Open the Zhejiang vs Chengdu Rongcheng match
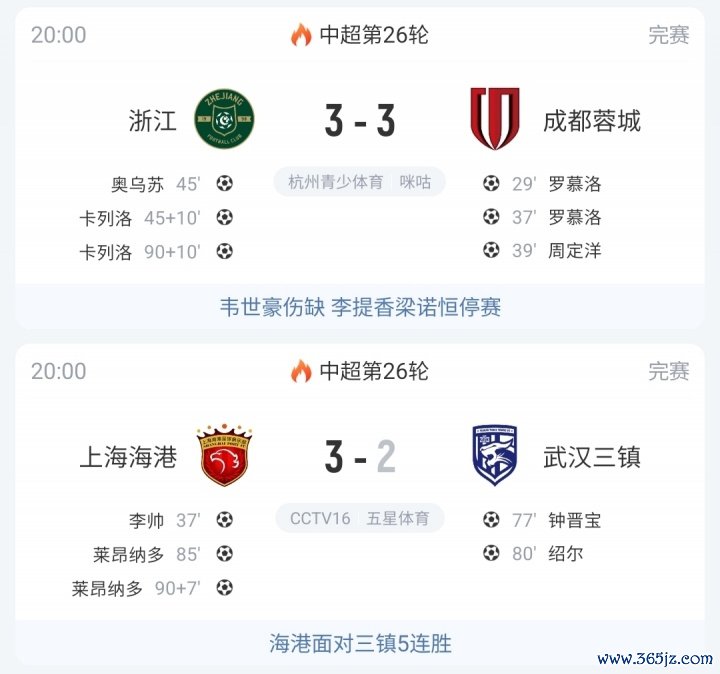Screen dimensions: 720x674 [x=359, y=122]
